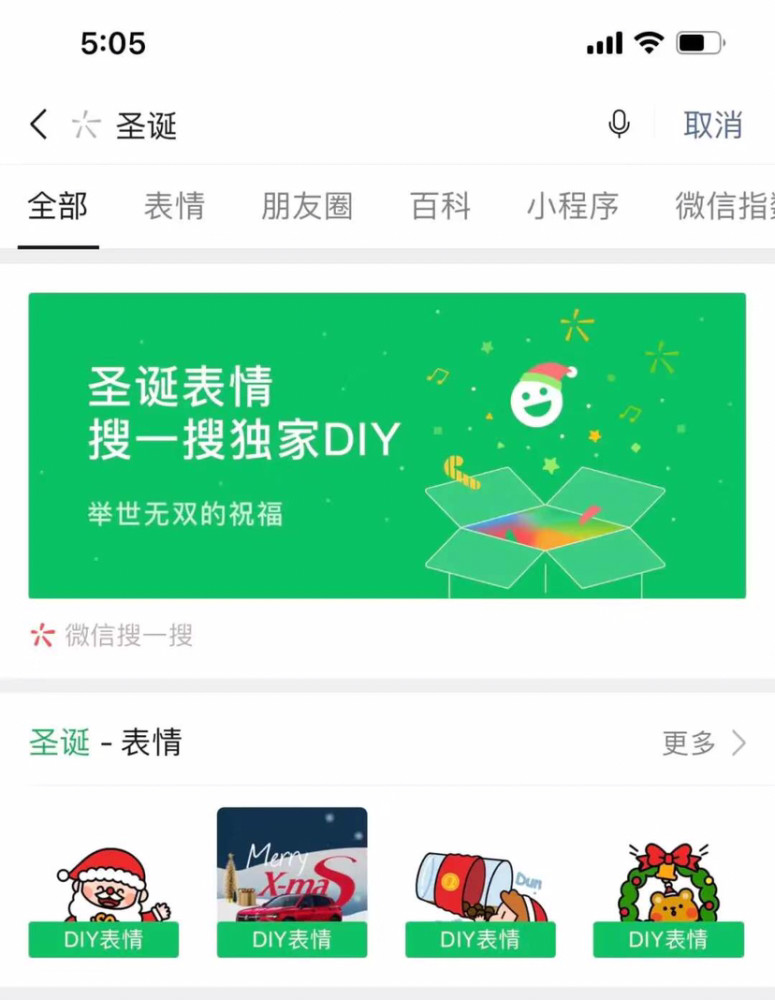Switch to the 小程序 tab
The height and width of the screenshot is (1000, 775).
coord(573,207)
